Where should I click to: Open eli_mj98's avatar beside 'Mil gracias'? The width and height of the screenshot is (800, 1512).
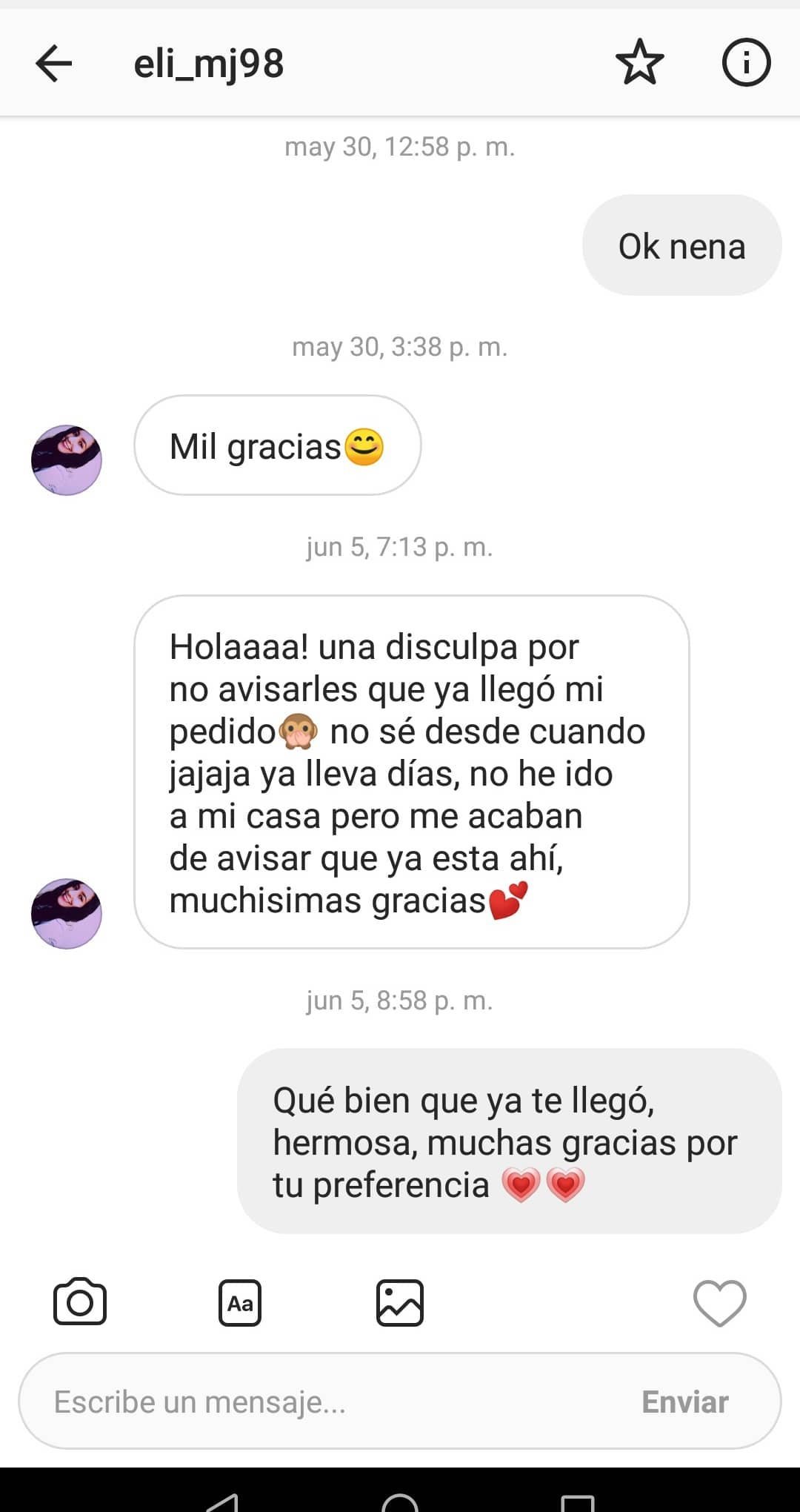tap(67, 460)
